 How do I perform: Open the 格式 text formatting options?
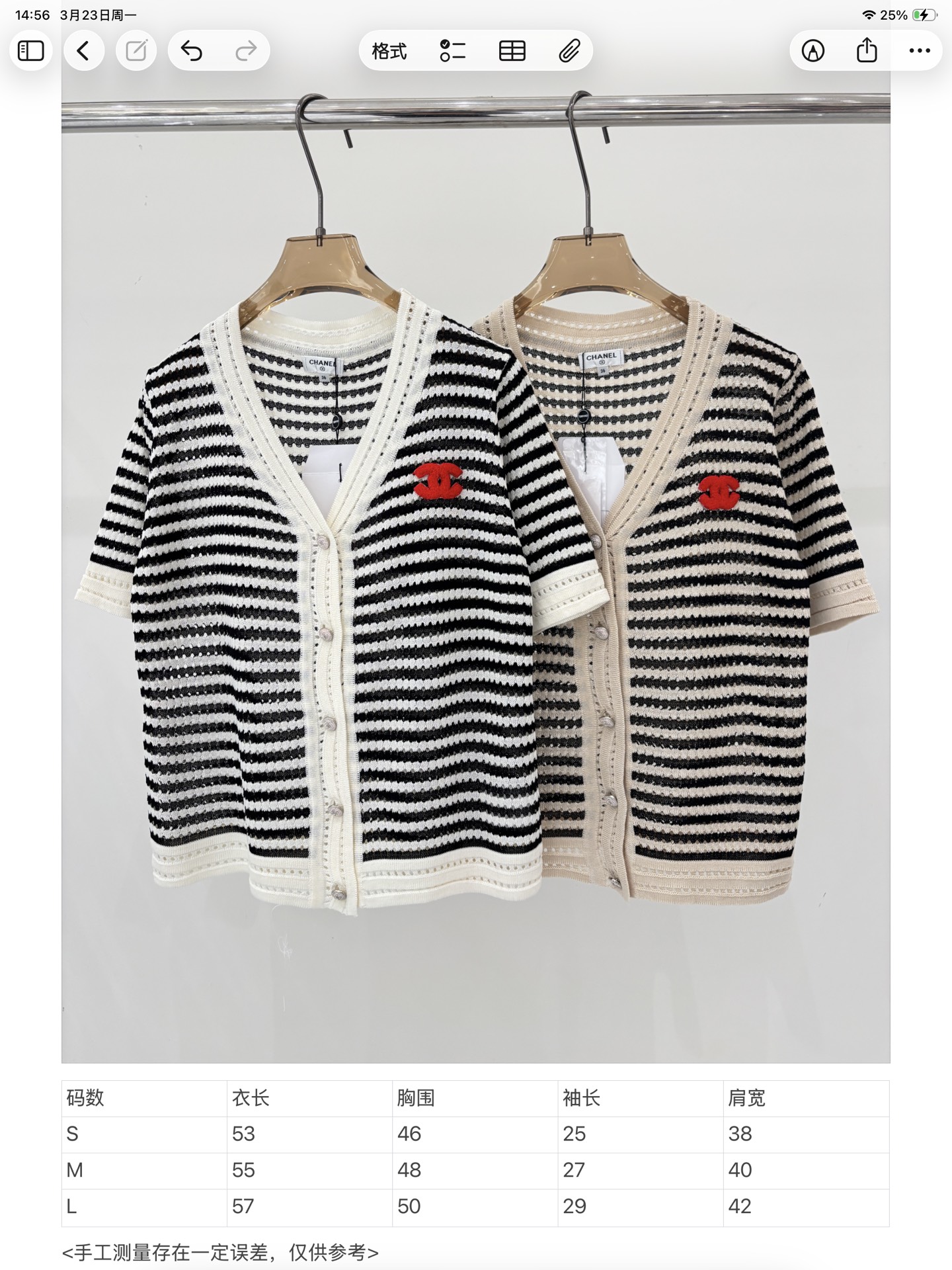click(389, 51)
